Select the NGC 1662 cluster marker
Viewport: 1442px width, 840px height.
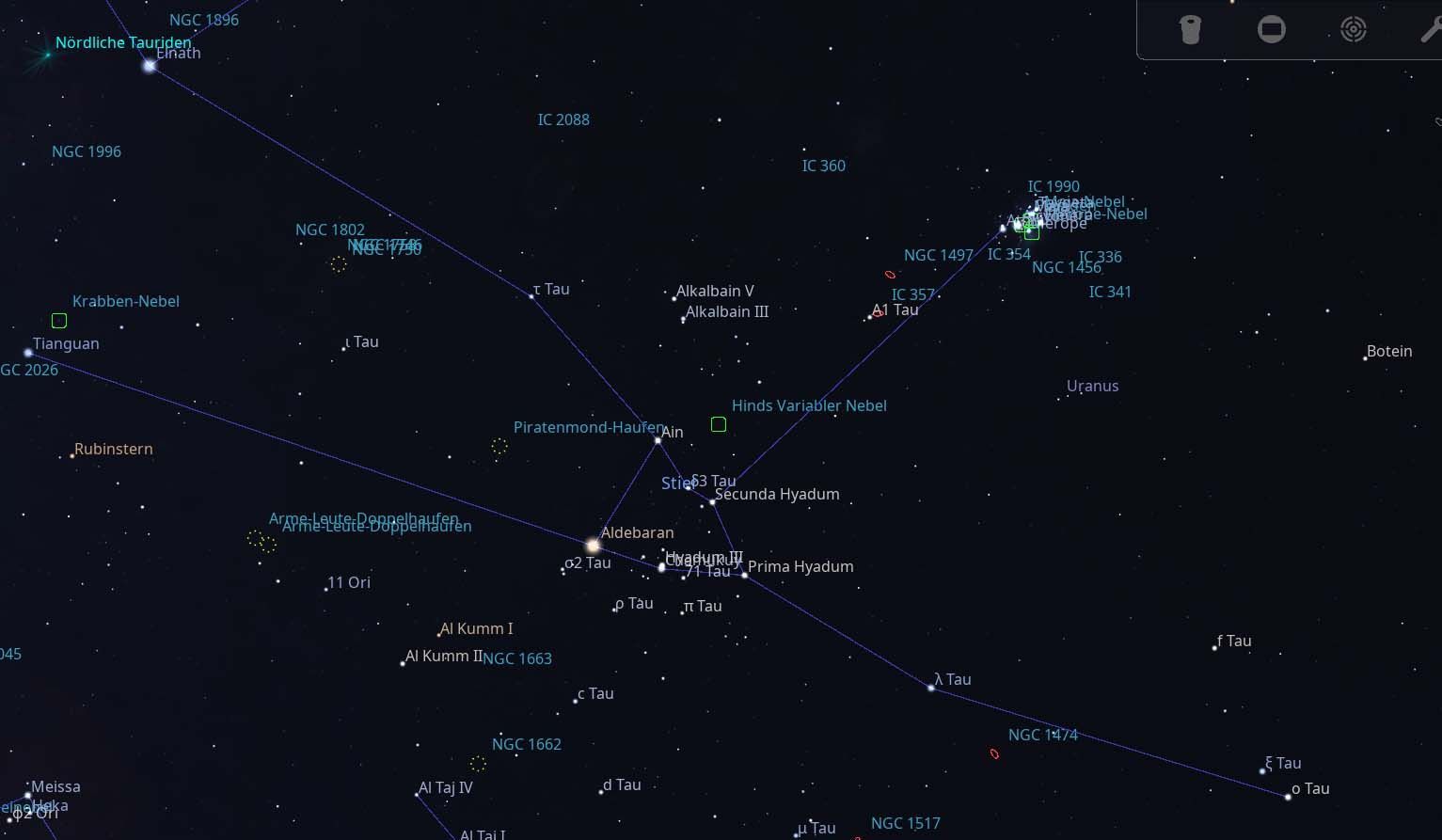[x=478, y=763]
